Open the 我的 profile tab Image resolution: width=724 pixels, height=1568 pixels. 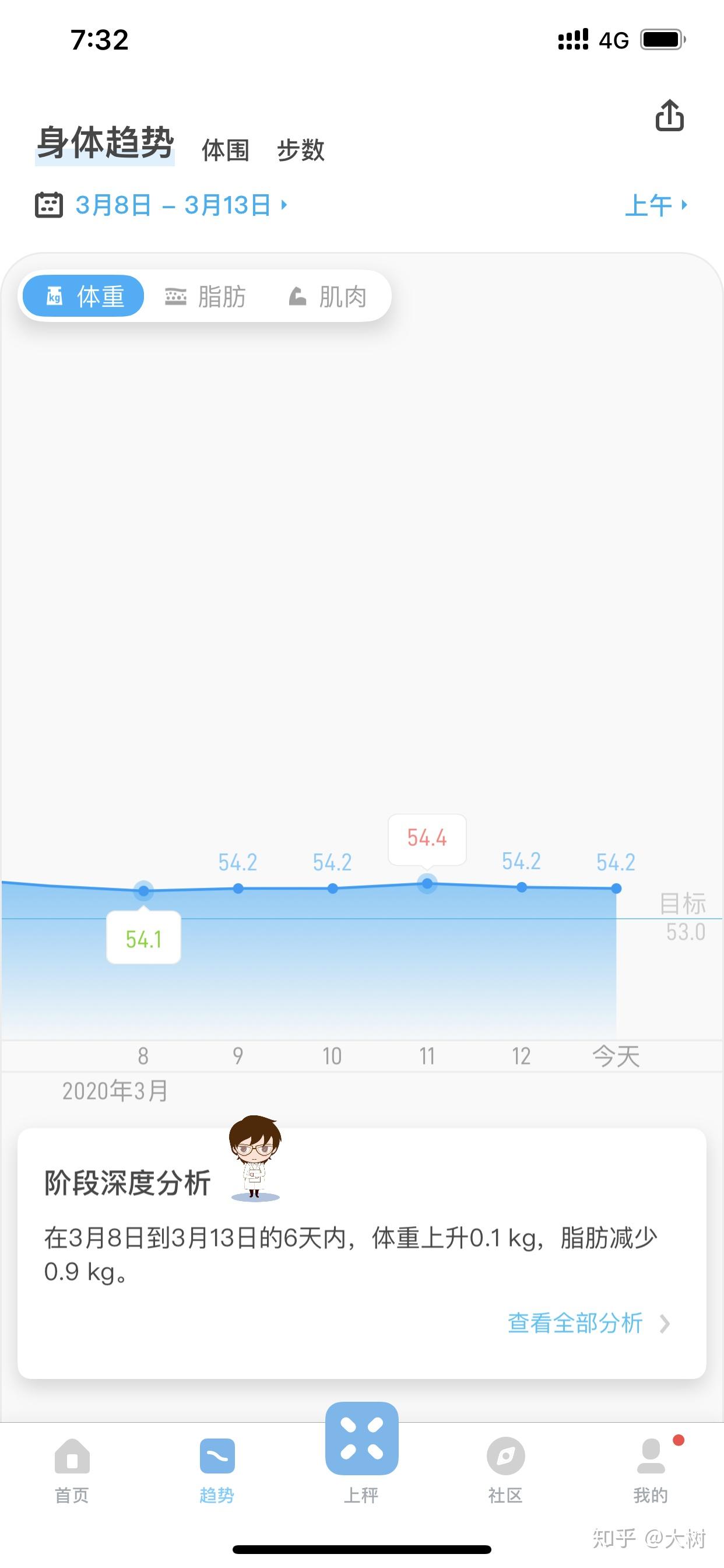pos(651,1469)
